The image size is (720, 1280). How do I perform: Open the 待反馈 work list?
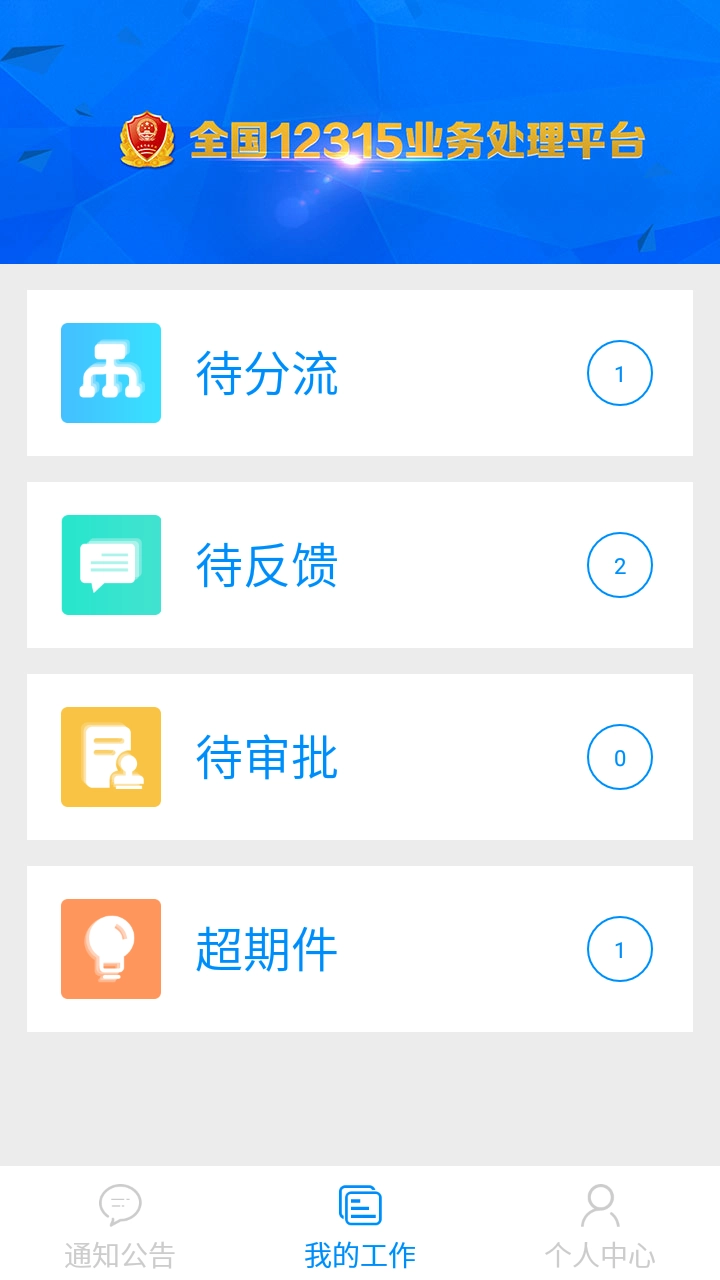(x=359, y=565)
